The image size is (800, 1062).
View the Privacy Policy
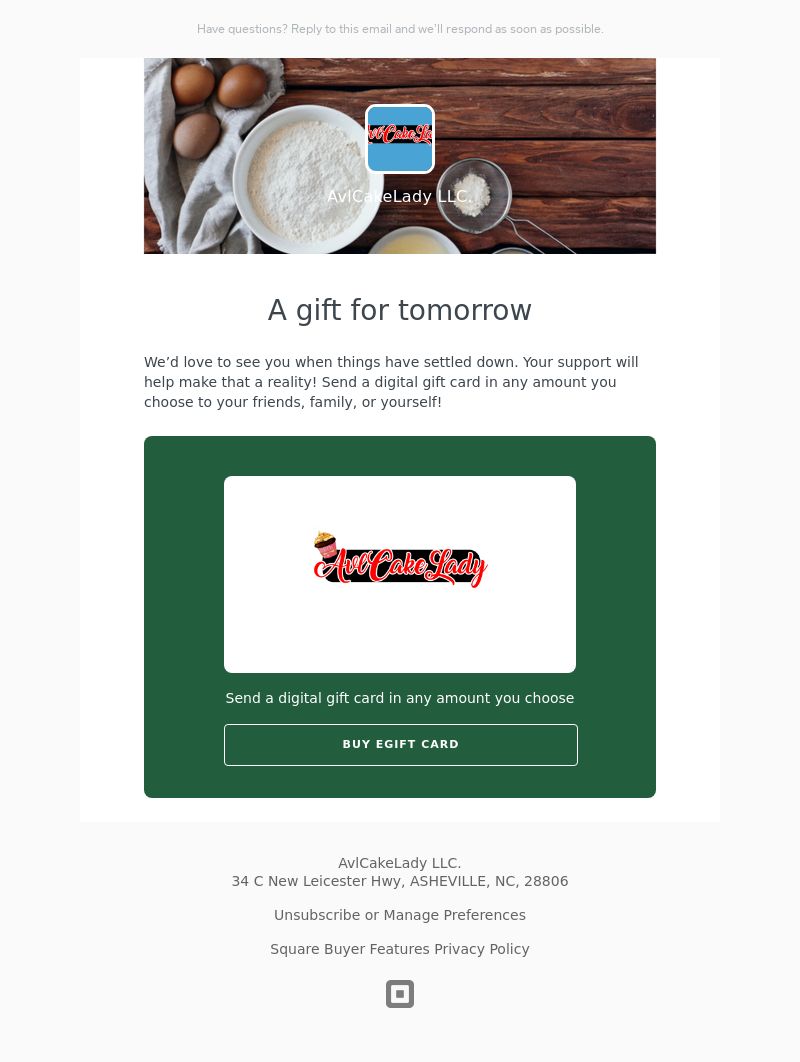482,949
